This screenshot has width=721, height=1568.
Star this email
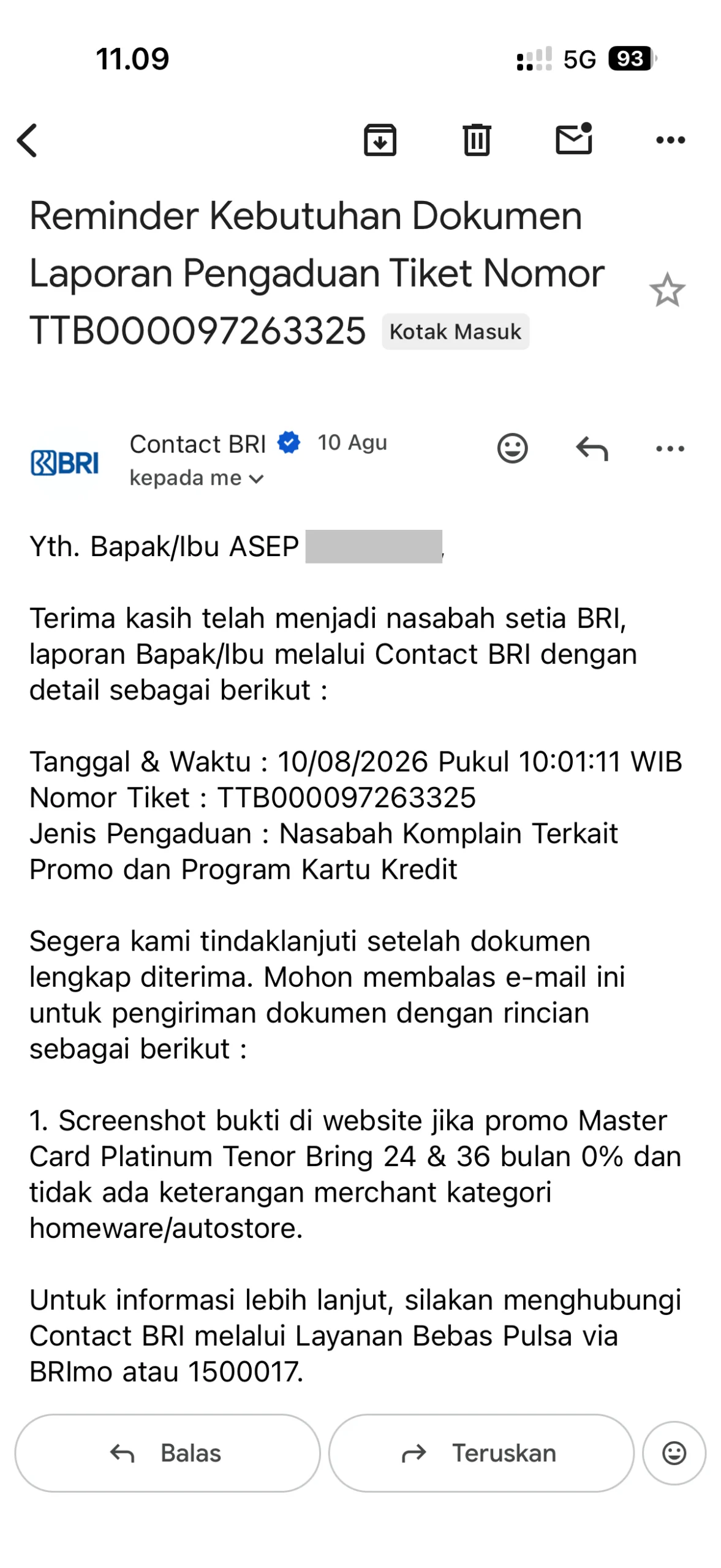pos(666,290)
